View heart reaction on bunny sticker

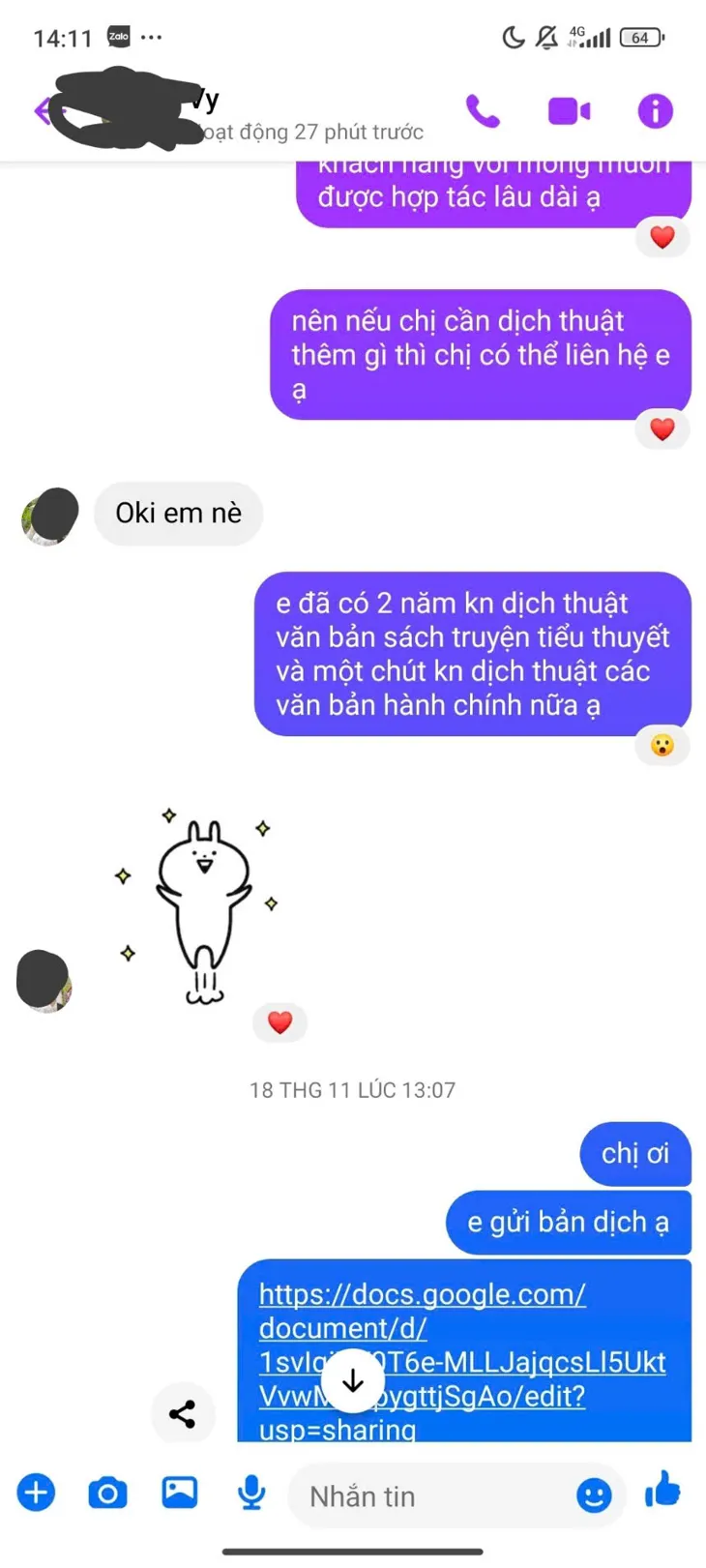279,1022
